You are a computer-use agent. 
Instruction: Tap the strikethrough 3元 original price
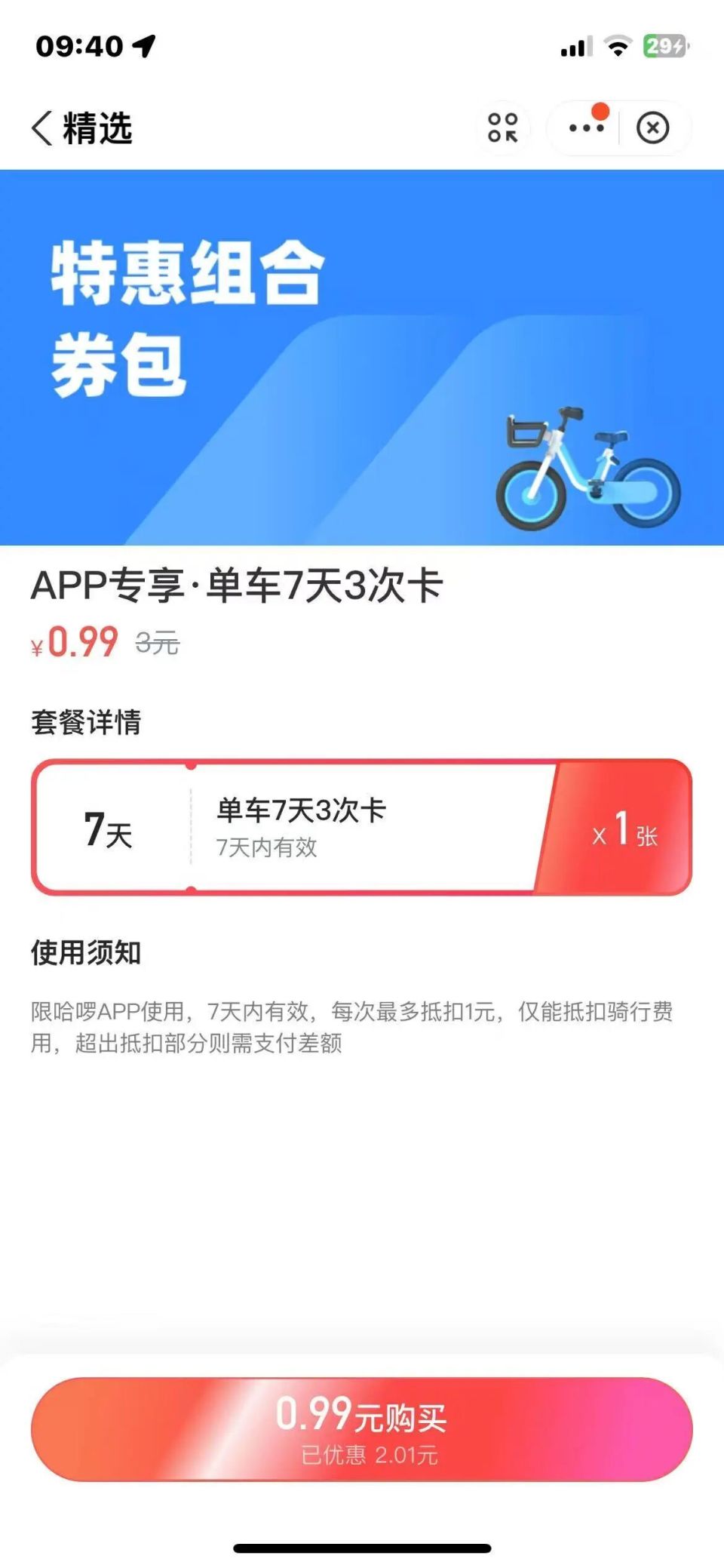pos(156,644)
